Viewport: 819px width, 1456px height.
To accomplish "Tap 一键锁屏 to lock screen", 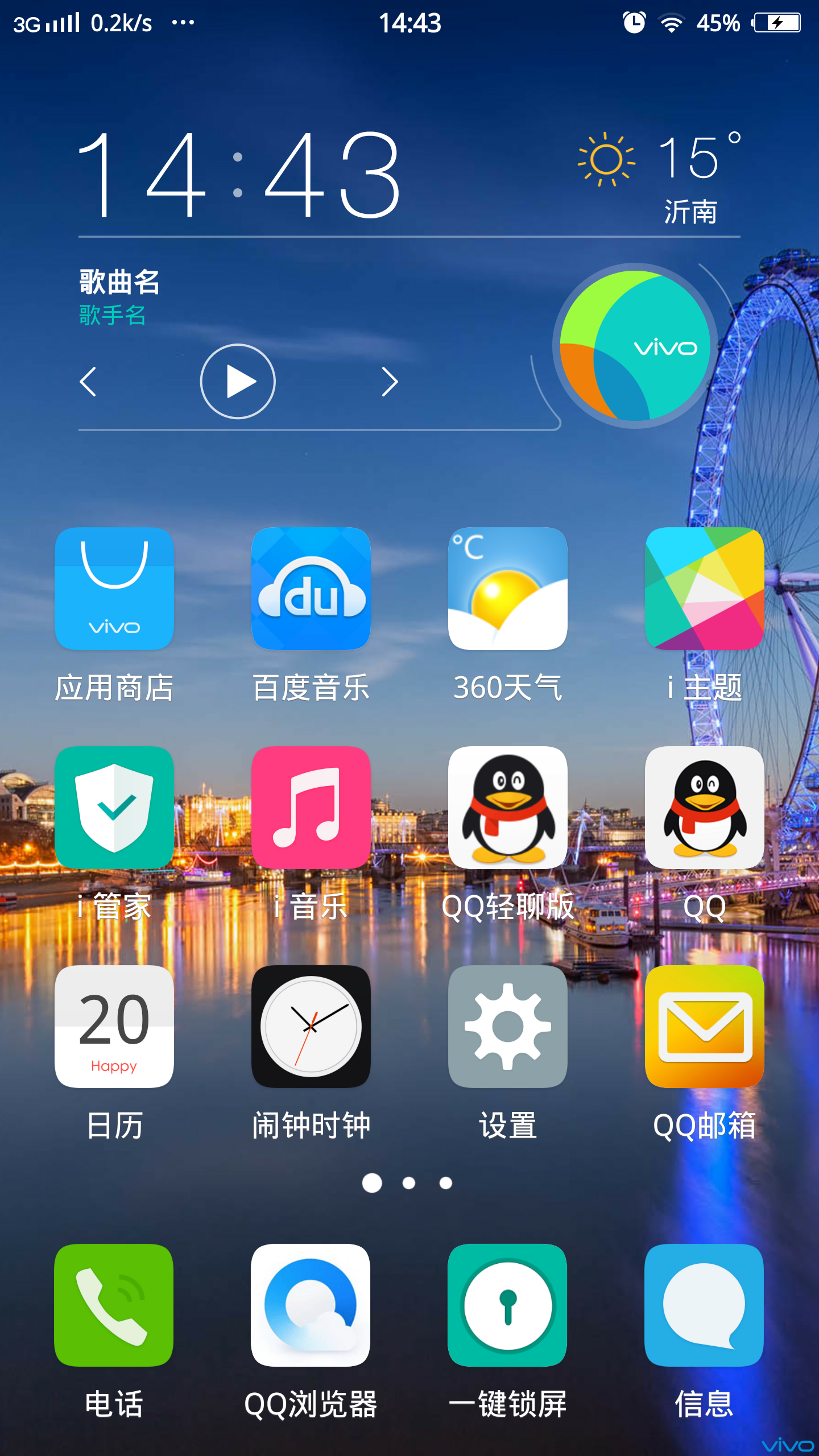I will (x=507, y=1305).
